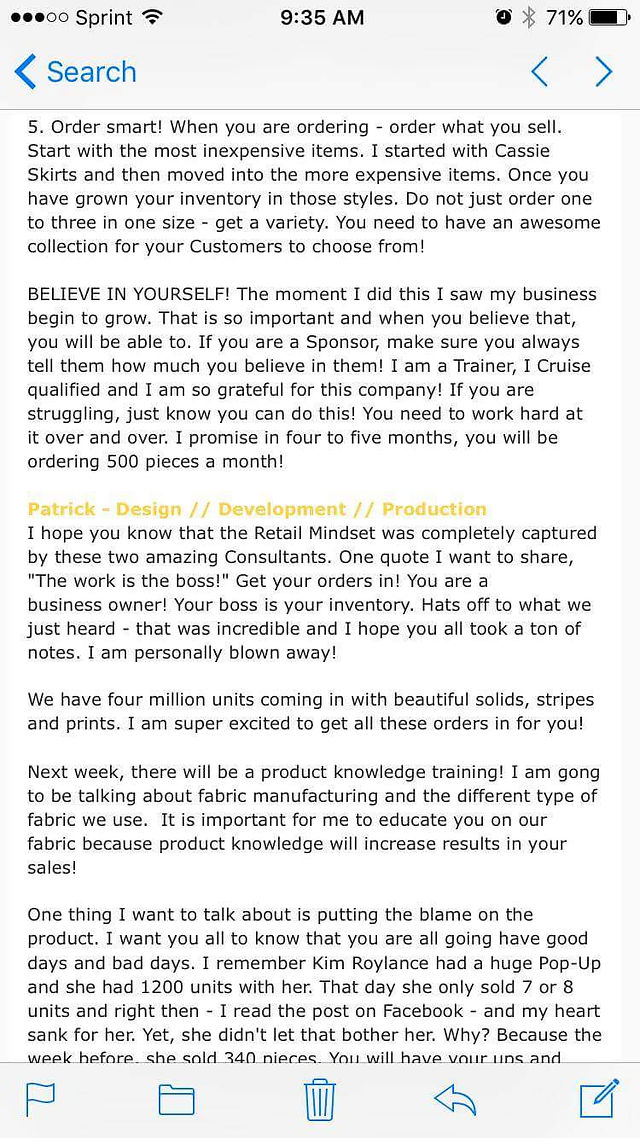
Task: Open the reply arrow options
Action: (x=454, y=1100)
